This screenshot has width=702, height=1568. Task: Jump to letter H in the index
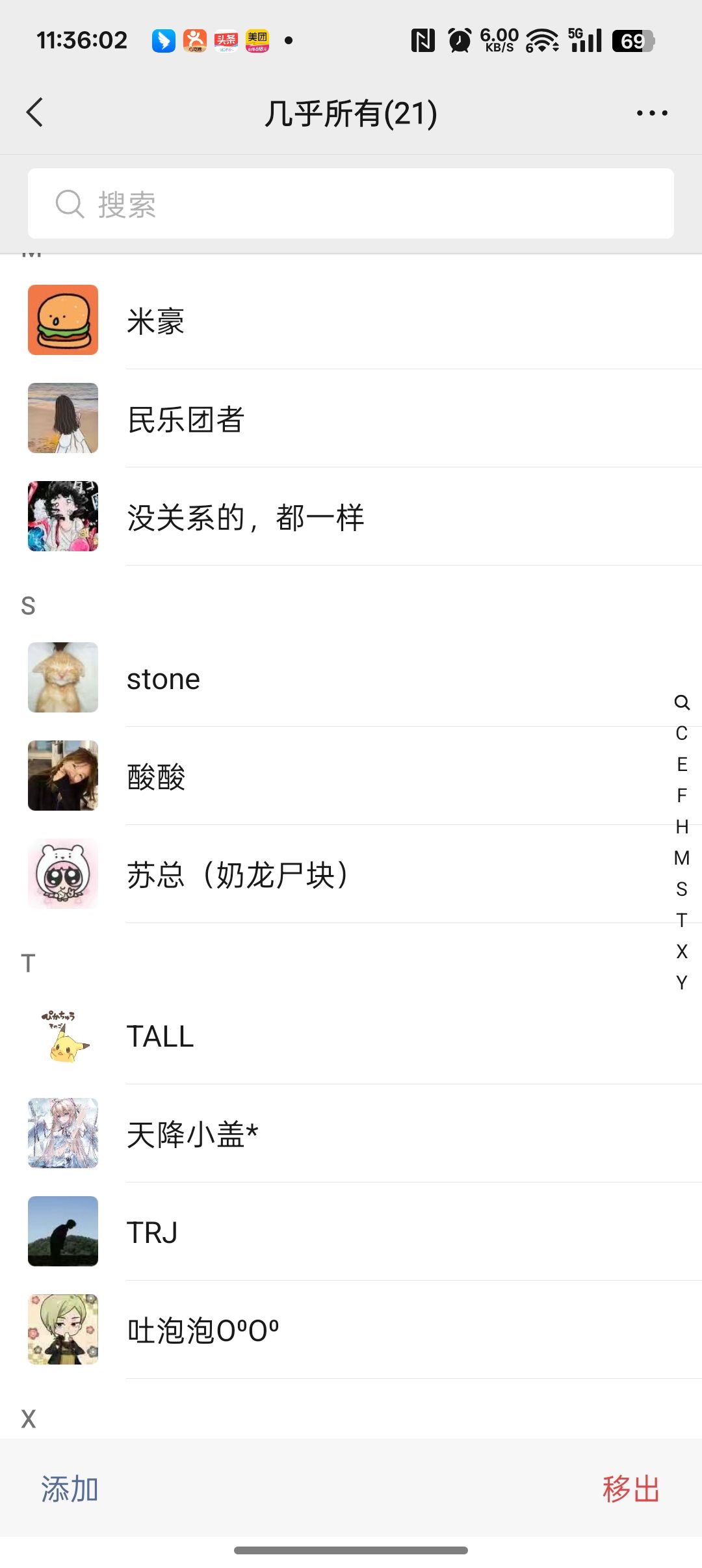point(681,827)
